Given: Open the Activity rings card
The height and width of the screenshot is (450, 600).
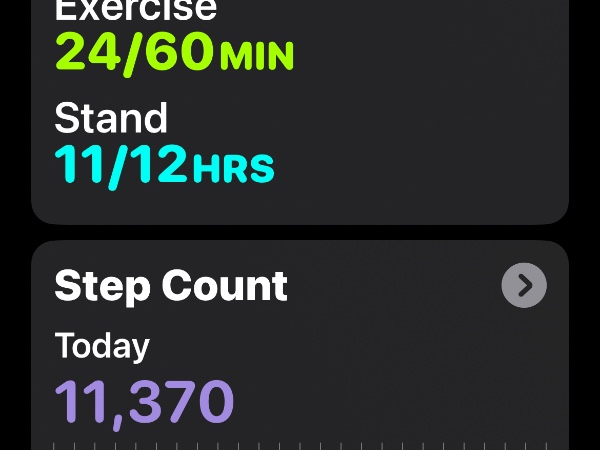Looking at the screenshot, I should click(x=300, y=110).
